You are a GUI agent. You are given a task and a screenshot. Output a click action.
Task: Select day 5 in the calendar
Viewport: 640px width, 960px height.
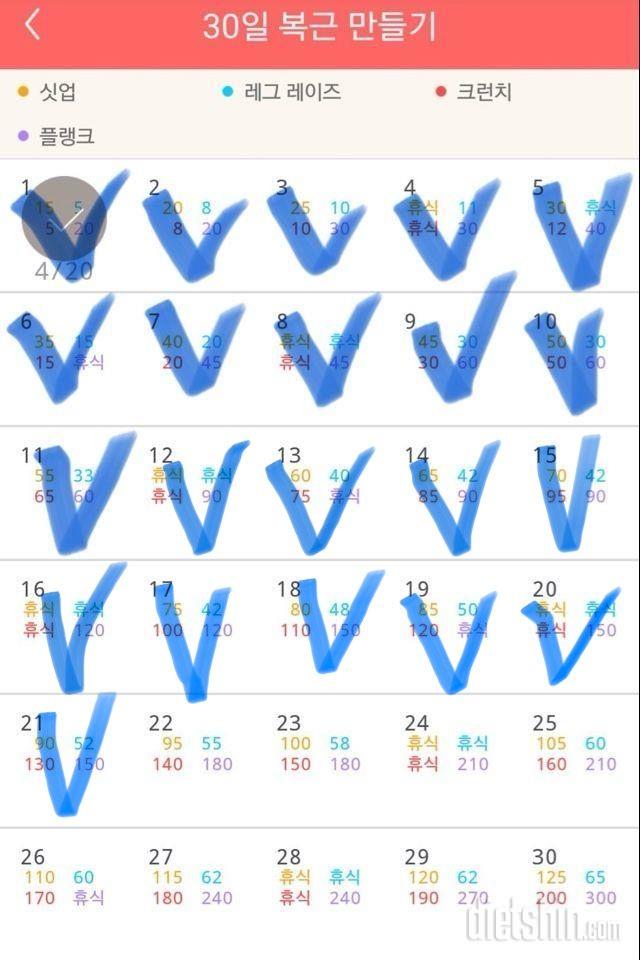click(575, 226)
